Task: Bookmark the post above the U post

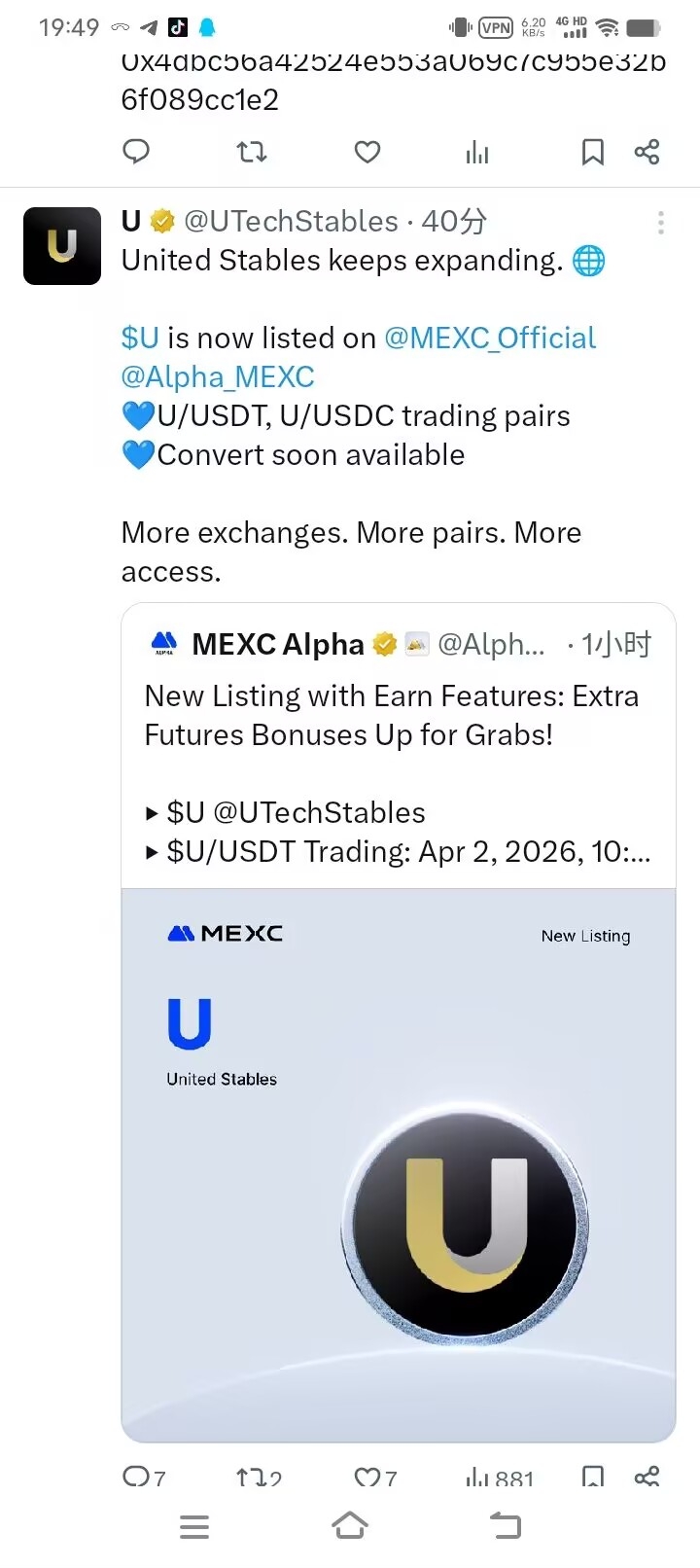Action: (x=592, y=152)
